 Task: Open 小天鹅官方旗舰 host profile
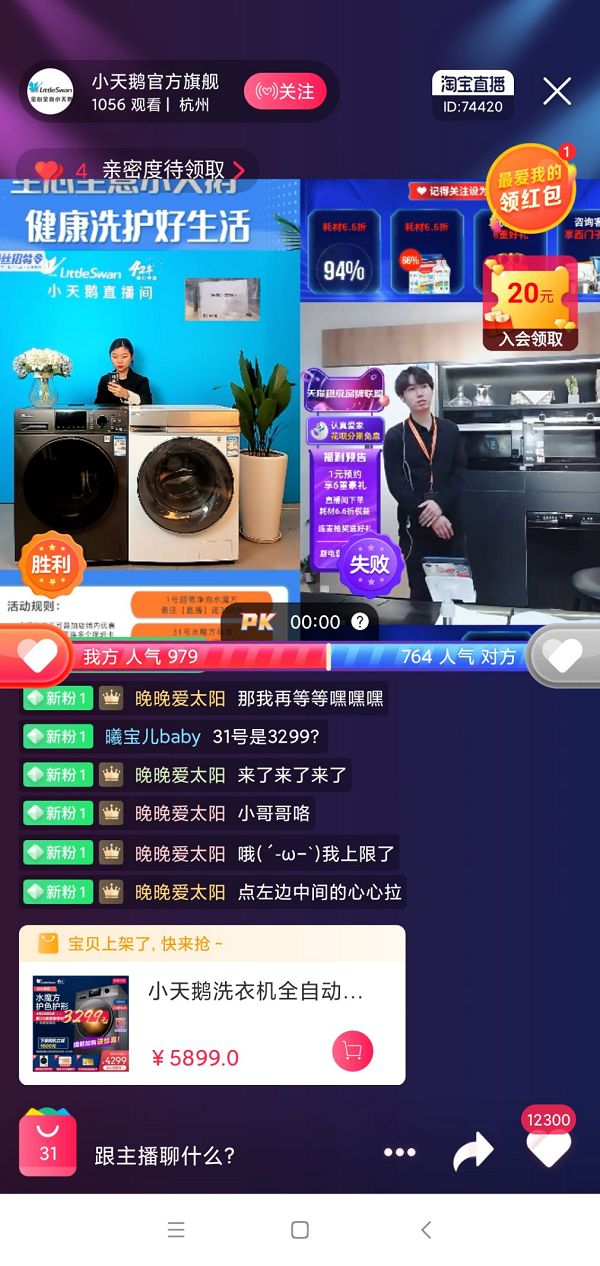[50, 92]
